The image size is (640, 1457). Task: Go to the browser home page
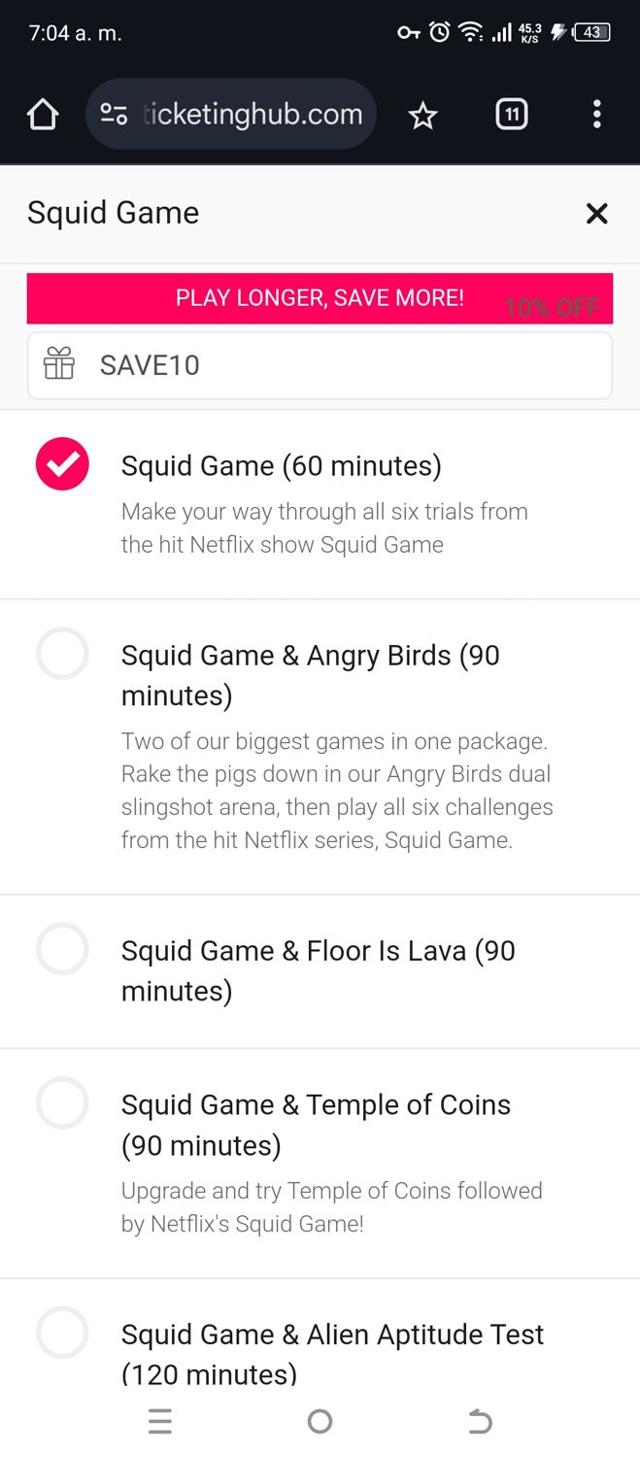point(42,115)
